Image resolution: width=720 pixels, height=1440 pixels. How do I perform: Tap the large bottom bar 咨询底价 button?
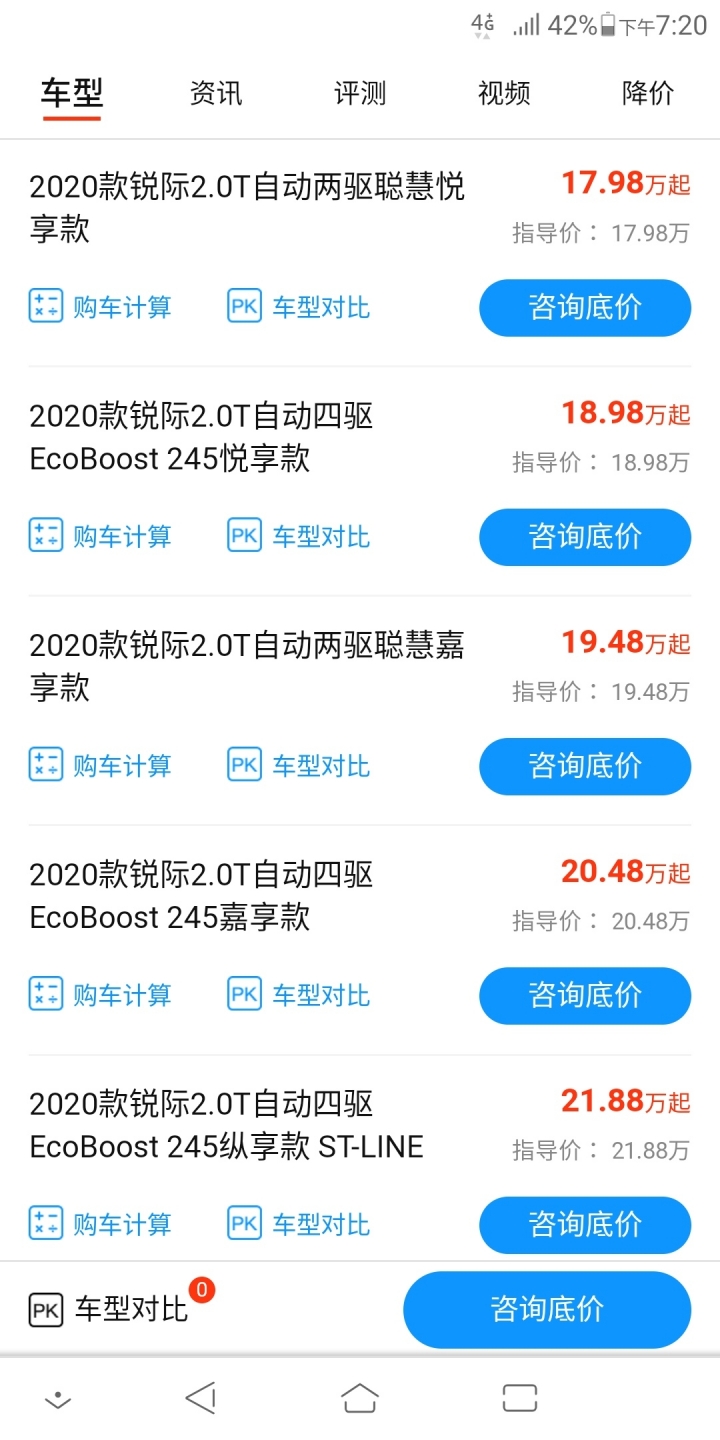[547, 1309]
